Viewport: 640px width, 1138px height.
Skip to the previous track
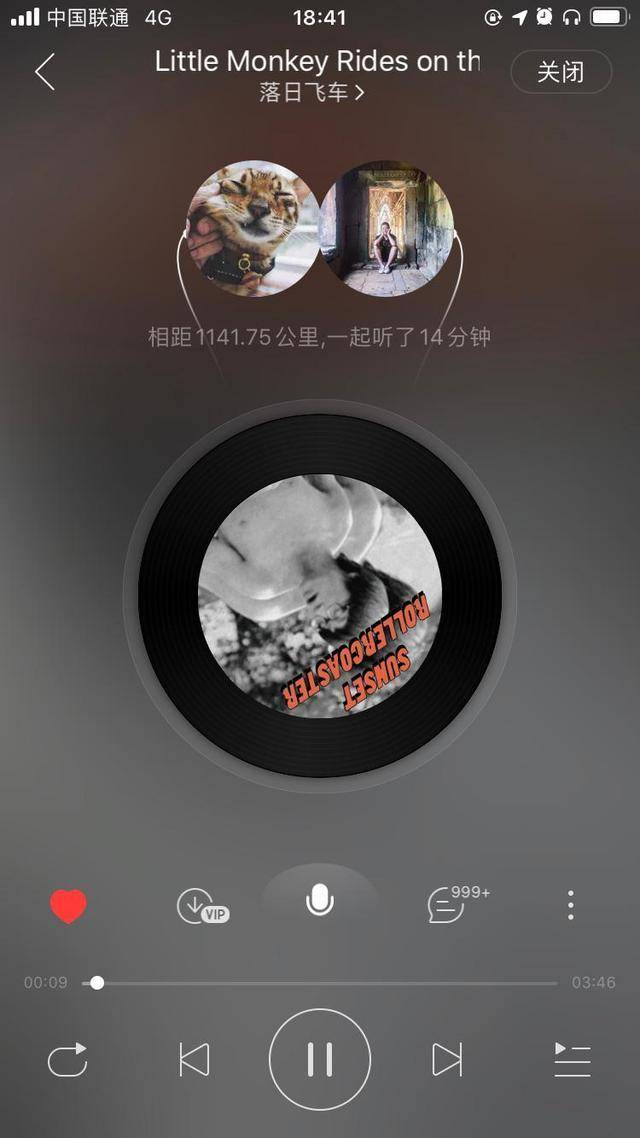click(x=194, y=1060)
